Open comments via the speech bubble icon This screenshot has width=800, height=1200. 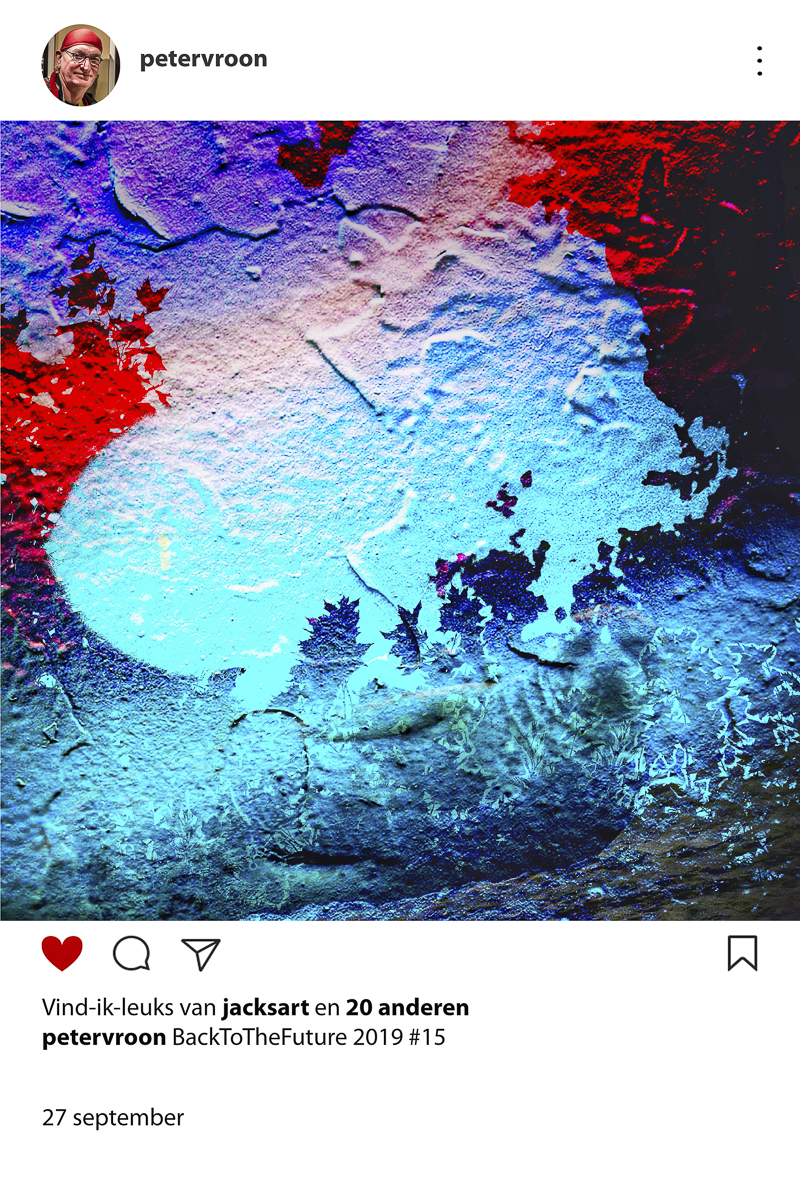[131, 954]
